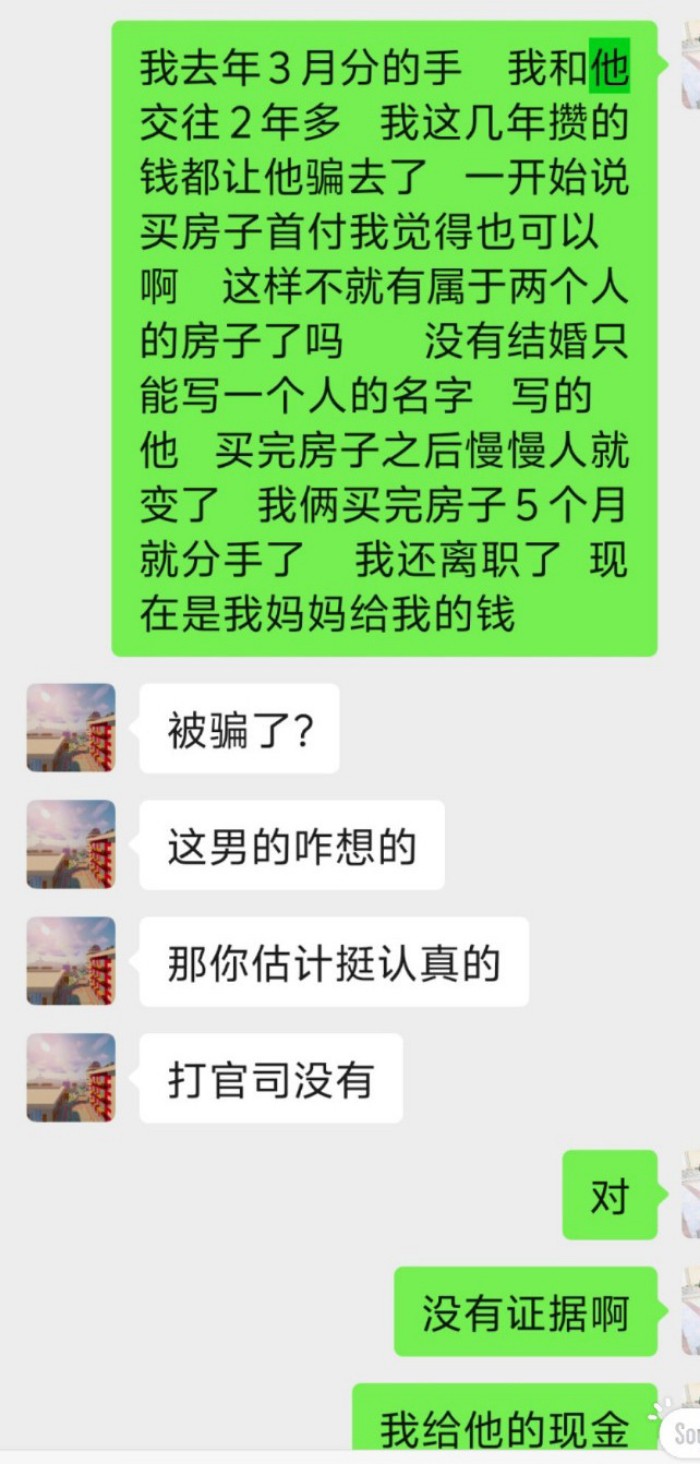This screenshot has width=700, height=1464.
Task: Tap the avatar next to "这男的咋想的"
Action: 70,844
